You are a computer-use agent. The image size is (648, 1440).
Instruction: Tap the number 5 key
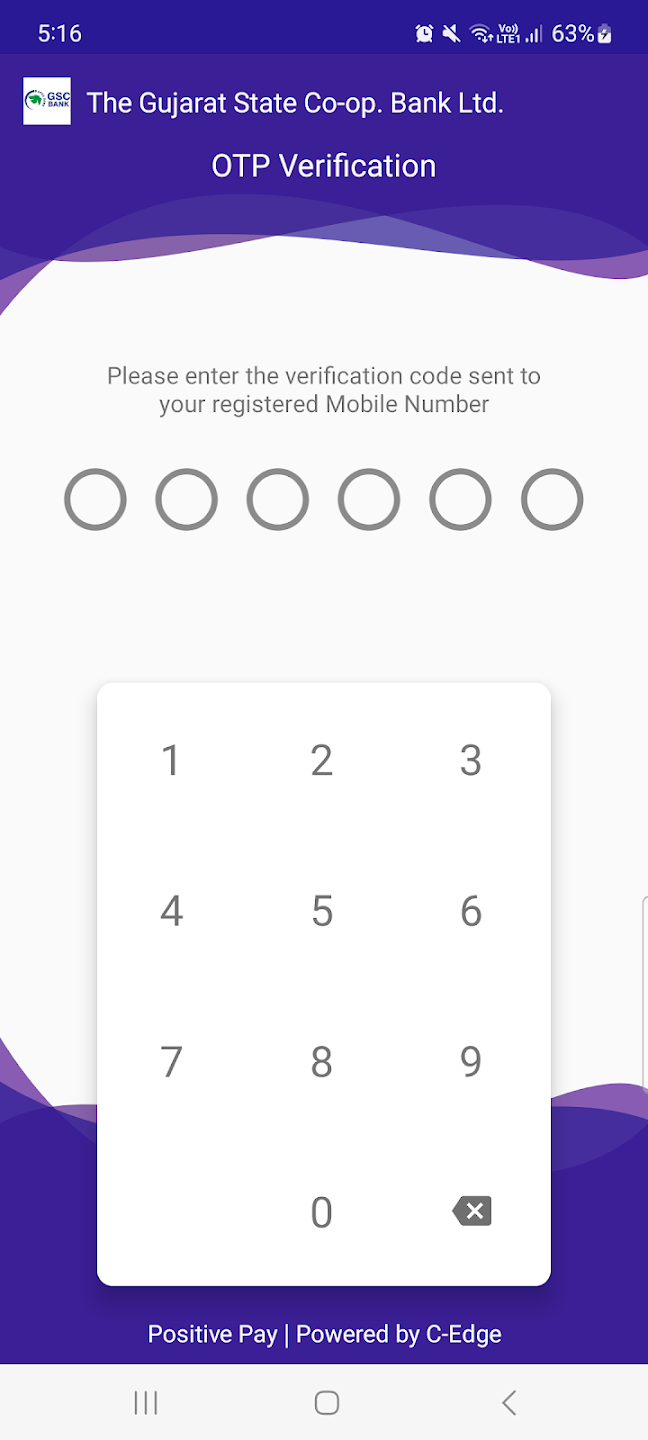point(321,911)
